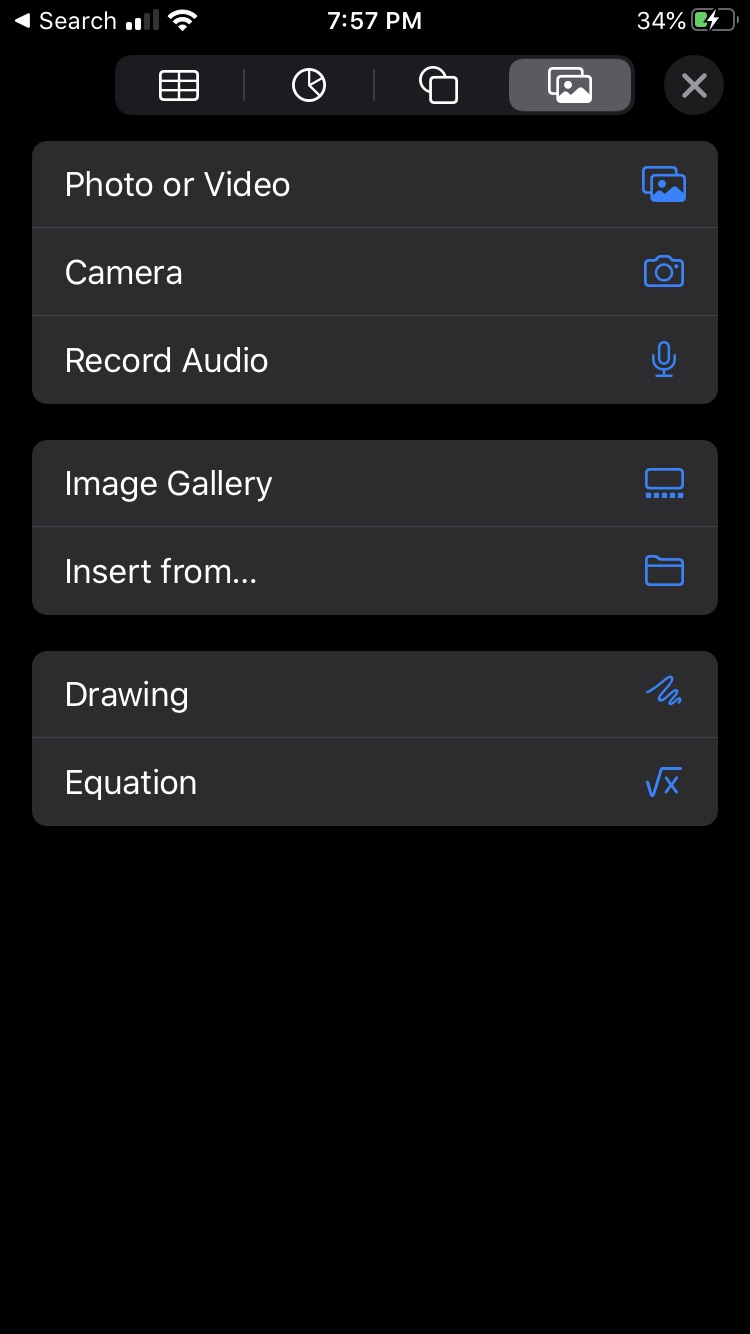Viewport: 750px width, 1334px height.
Task: Switch to the shapes tab
Action: point(439,85)
